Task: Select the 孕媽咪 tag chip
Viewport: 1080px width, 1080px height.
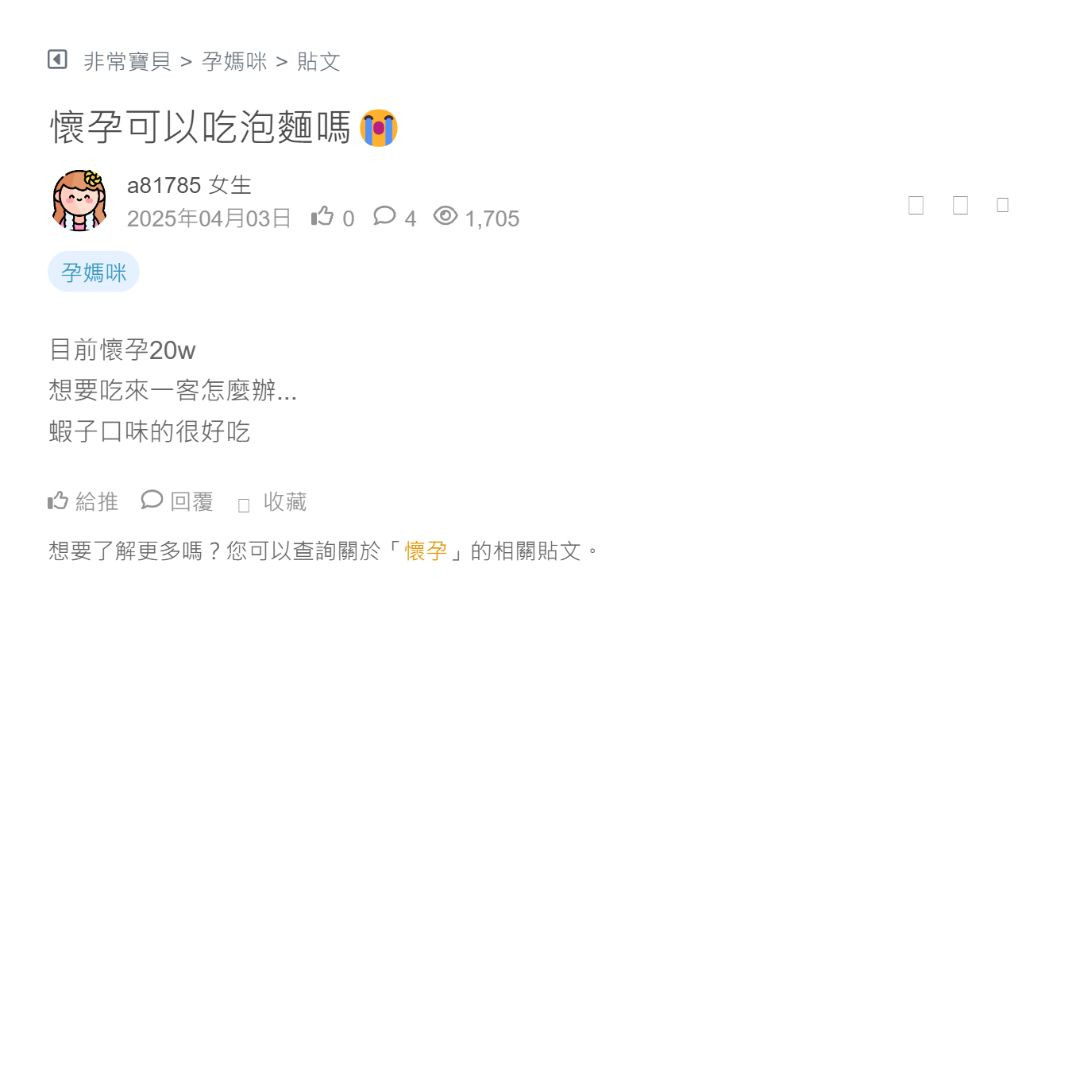Action: 93,272
